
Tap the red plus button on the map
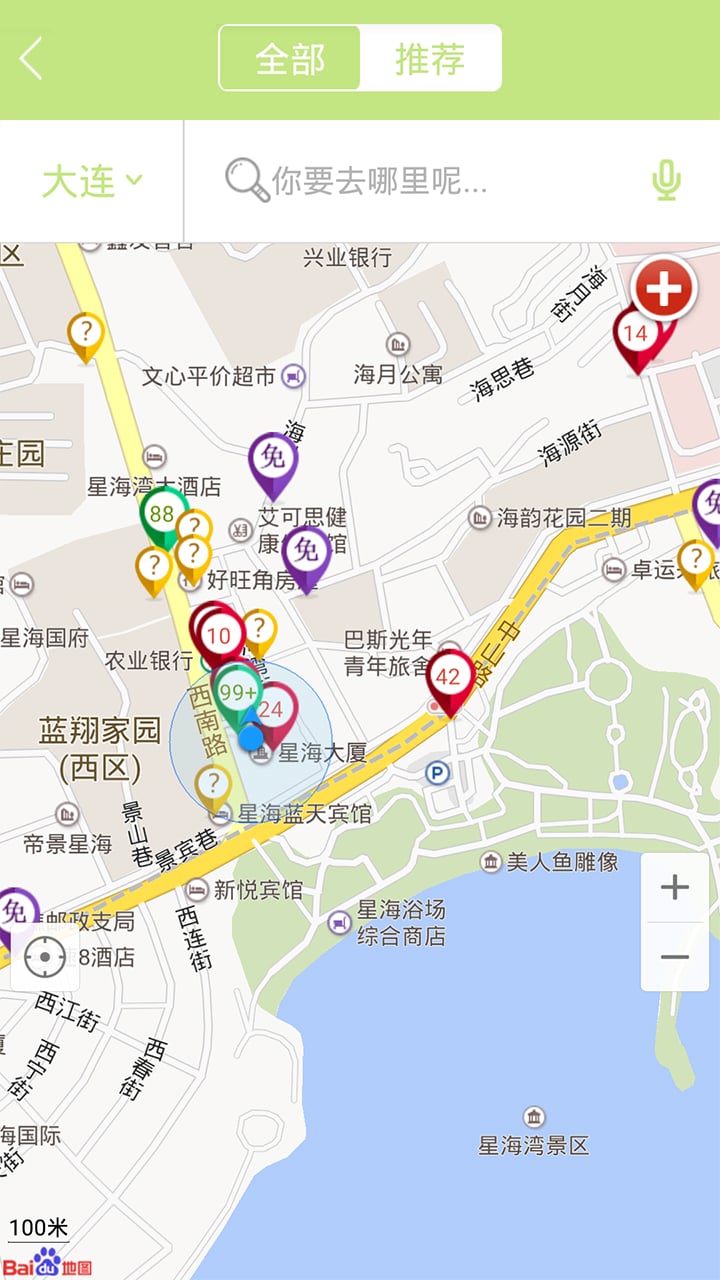click(x=664, y=290)
